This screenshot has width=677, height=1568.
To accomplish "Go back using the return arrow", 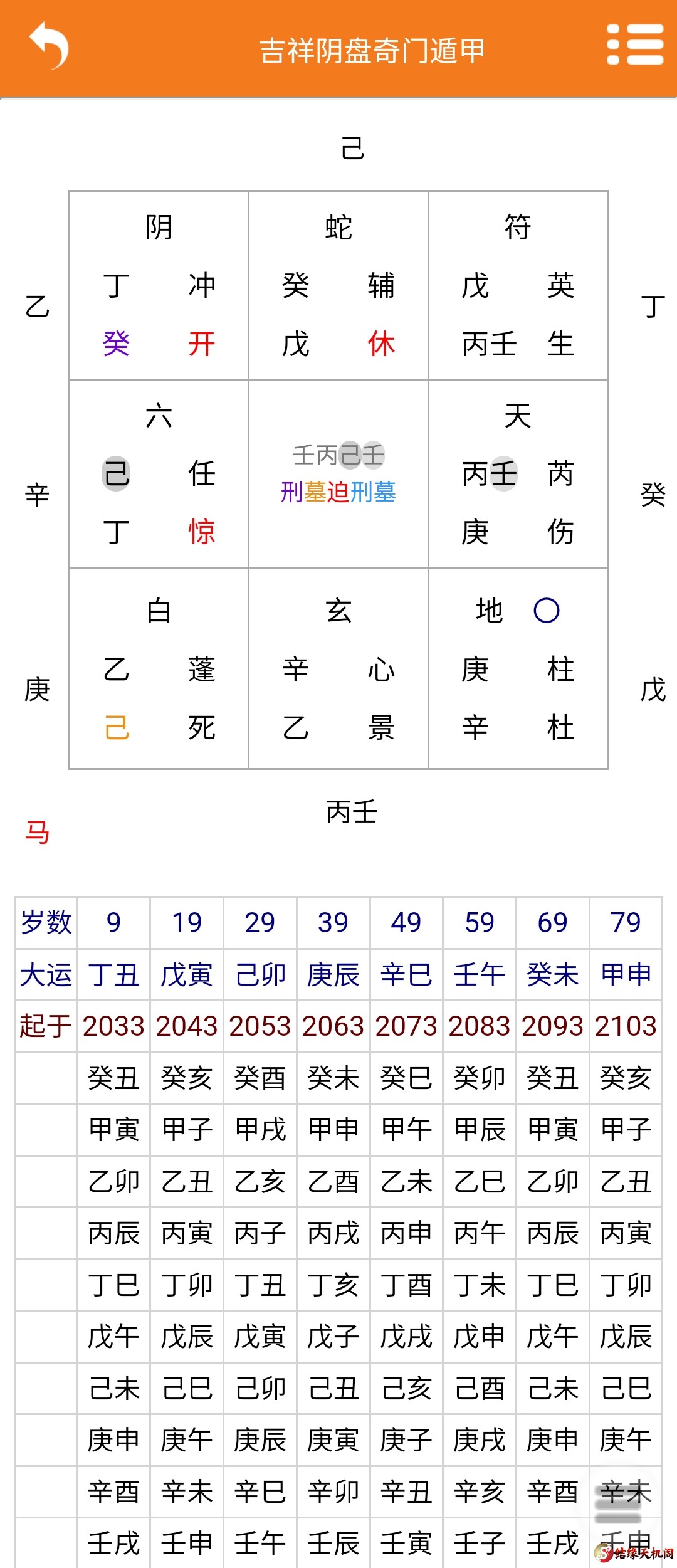I will pyautogui.click(x=49, y=45).
